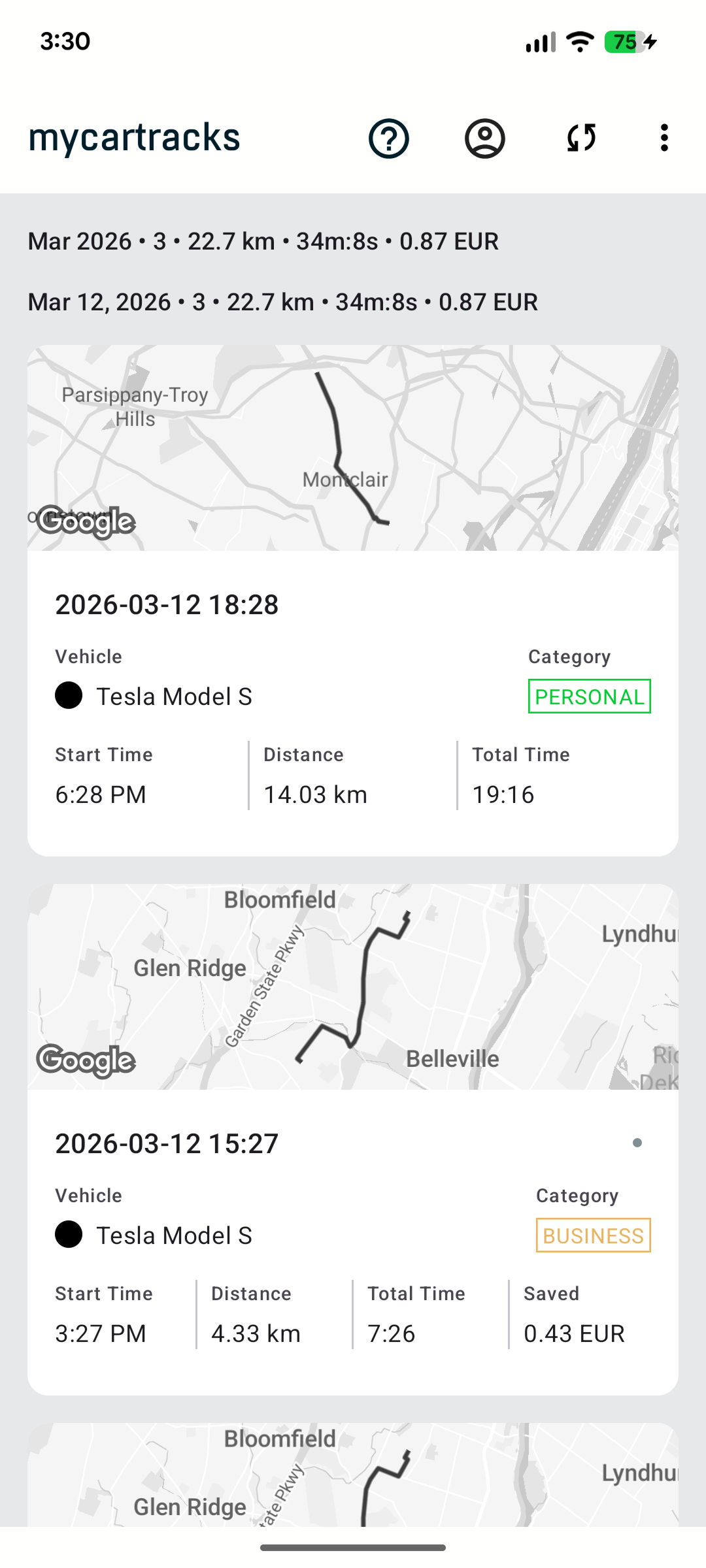
Task: Tap the sync refresh icon
Action: pyautogui.click(x=581, y=138)
